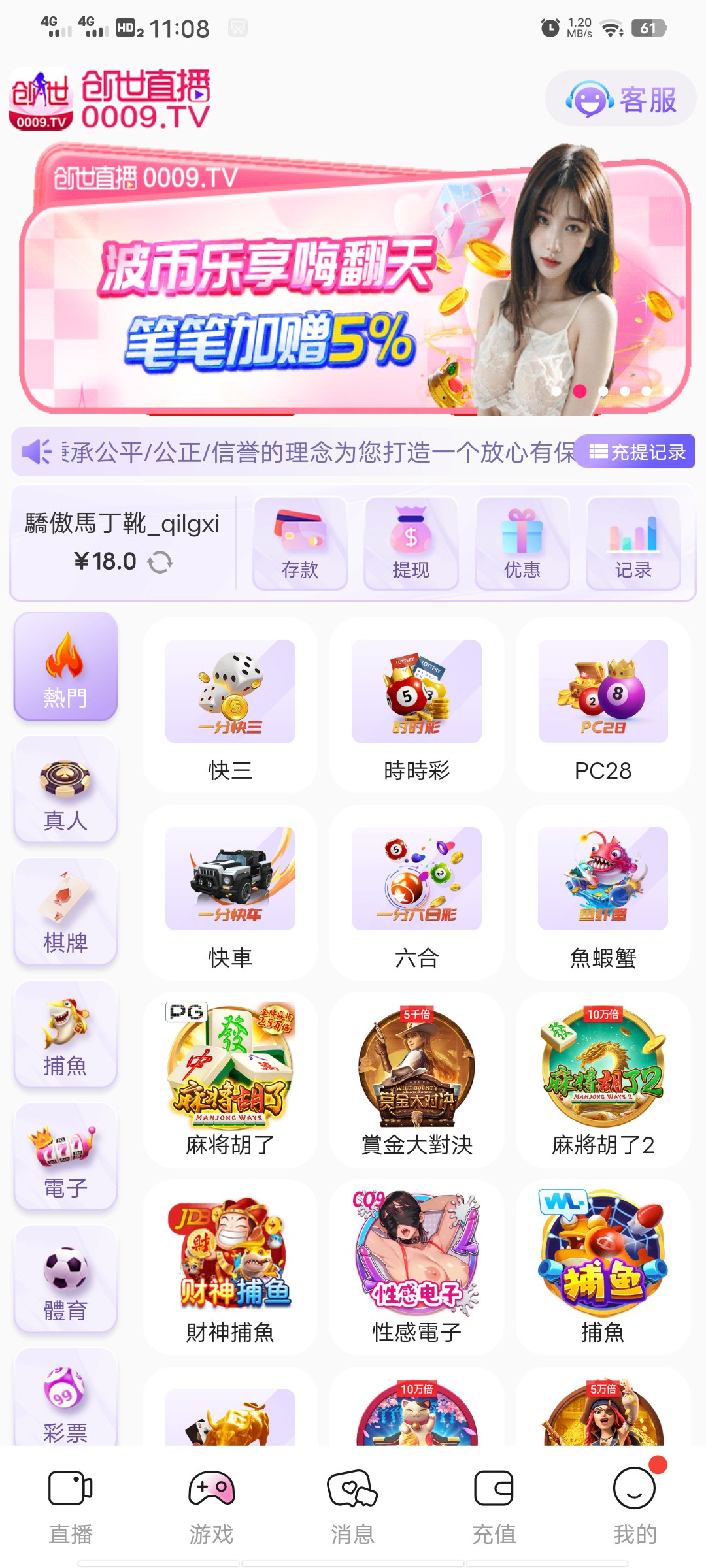
Task: Launch the PC28 game
Action: click(603, 706)
